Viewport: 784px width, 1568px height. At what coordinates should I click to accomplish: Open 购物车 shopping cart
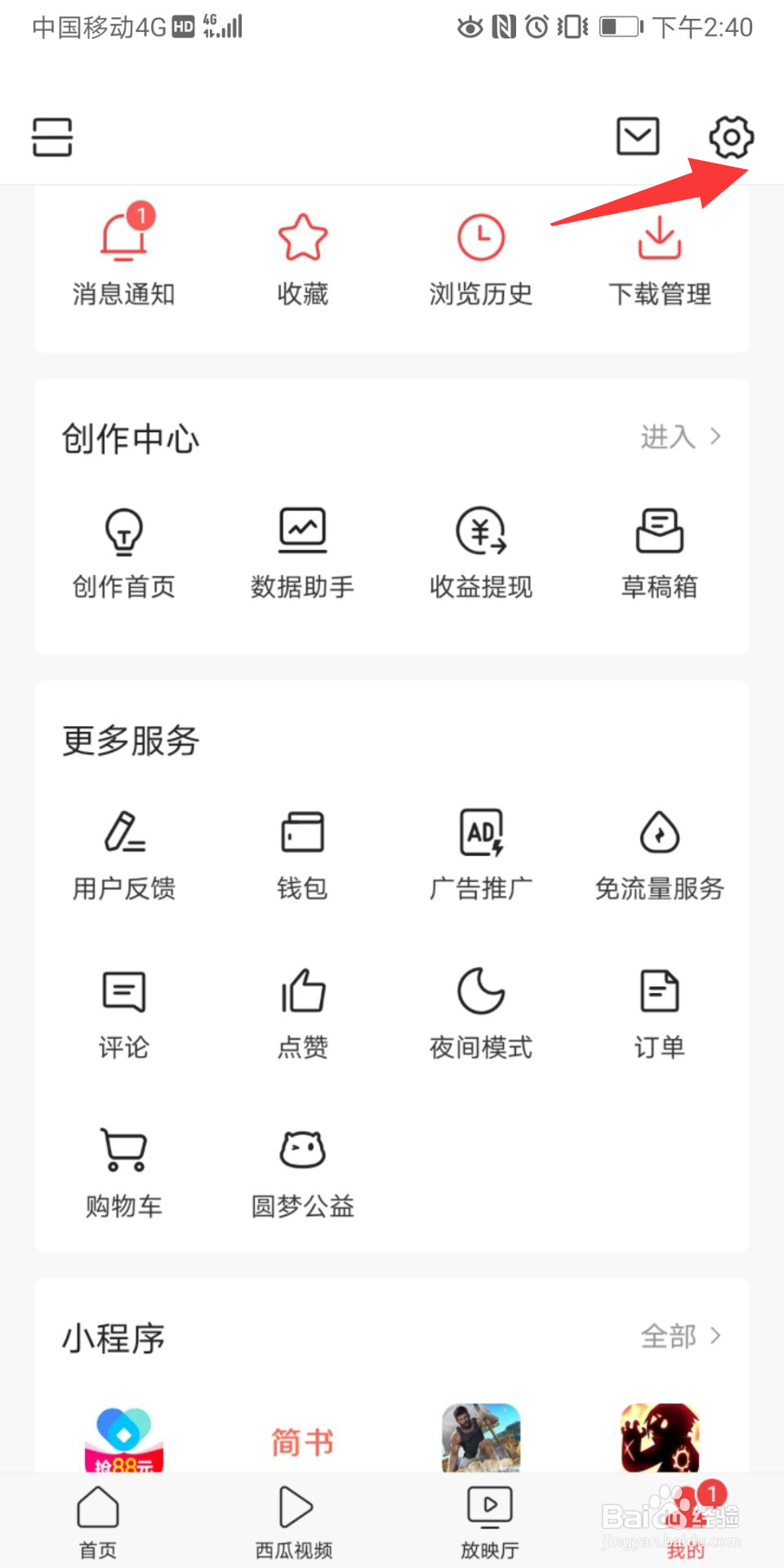point(123,1172)
